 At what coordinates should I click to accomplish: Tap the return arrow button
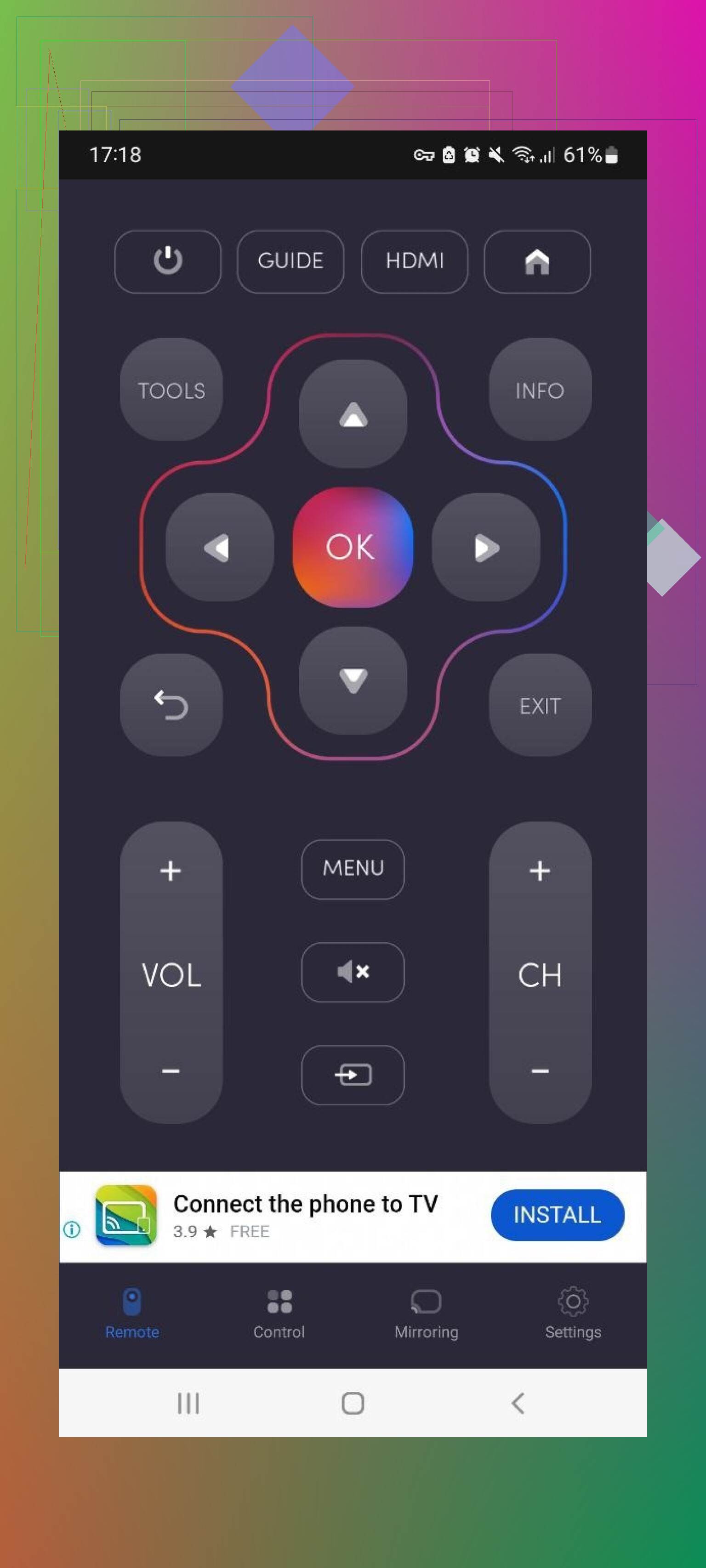tap(171, 705)
